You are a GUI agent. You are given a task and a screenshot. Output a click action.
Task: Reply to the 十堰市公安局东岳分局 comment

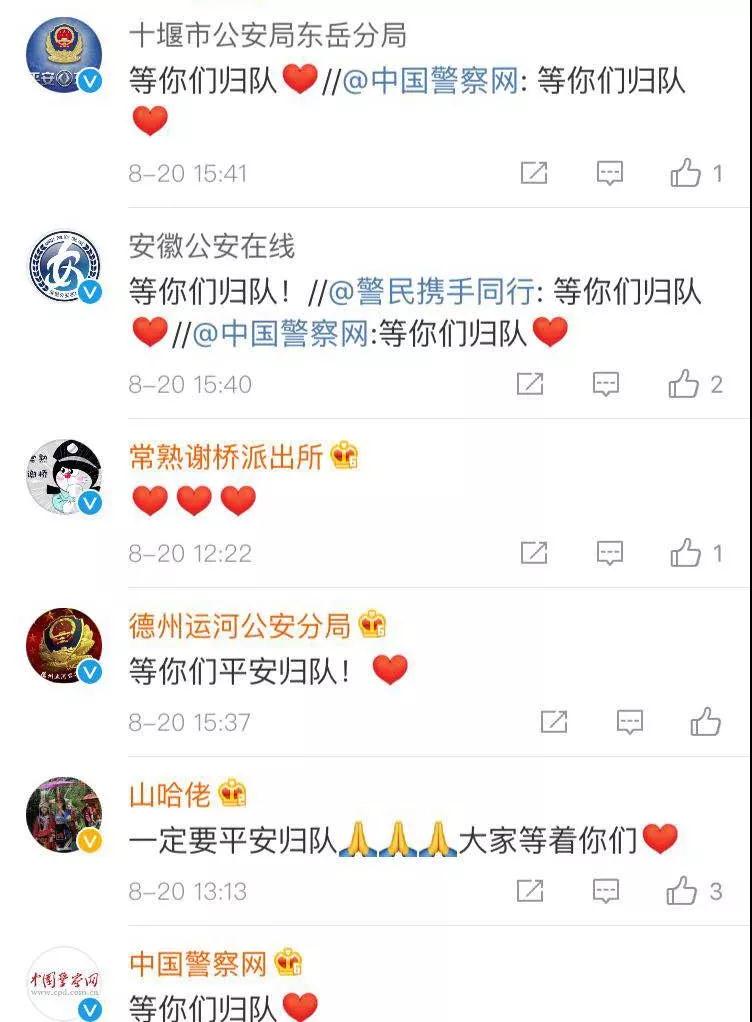click(610, 173)
